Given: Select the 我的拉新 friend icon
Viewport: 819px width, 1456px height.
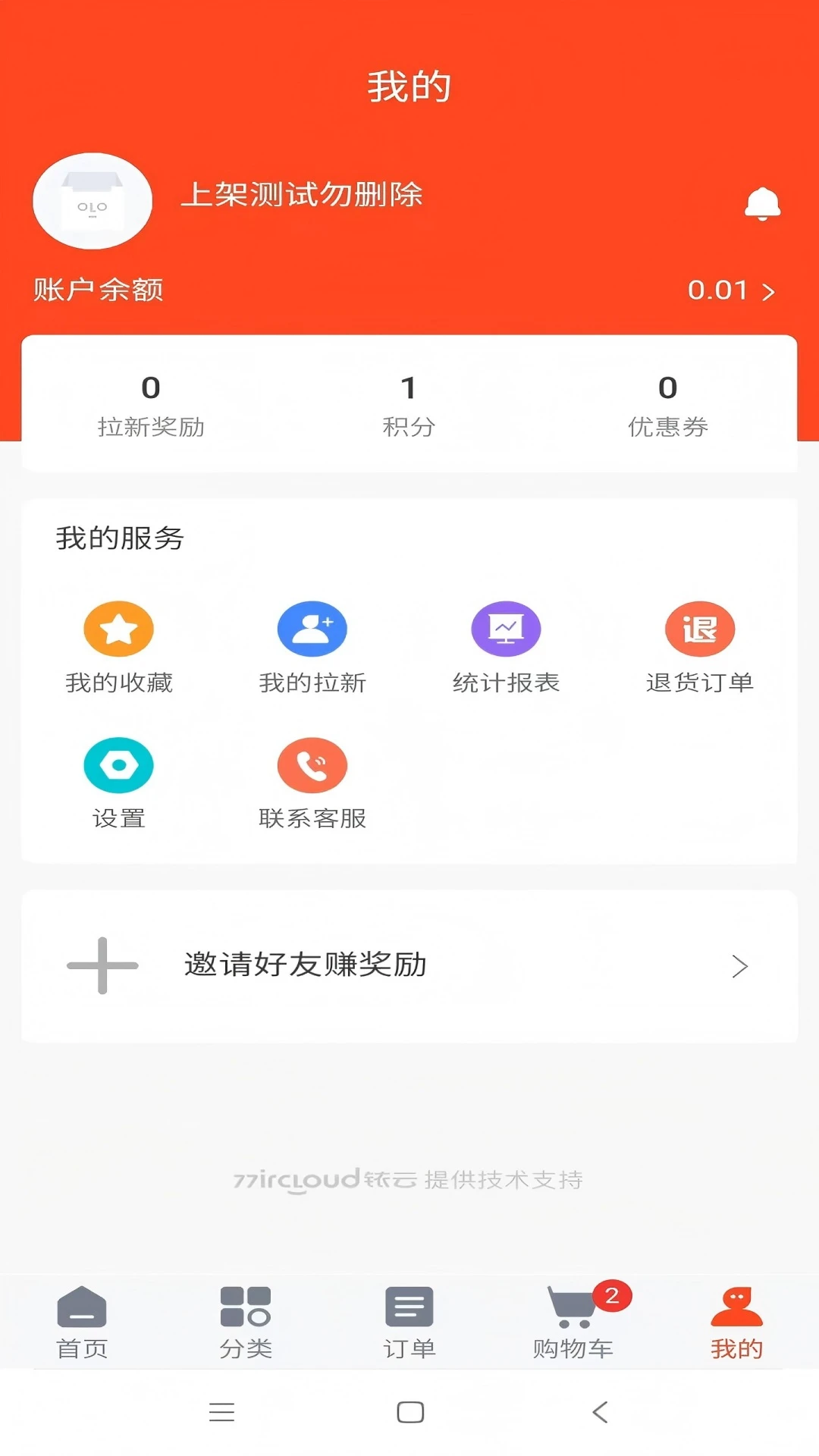Looking at the screenshot, I should click(x=312, y=628).
